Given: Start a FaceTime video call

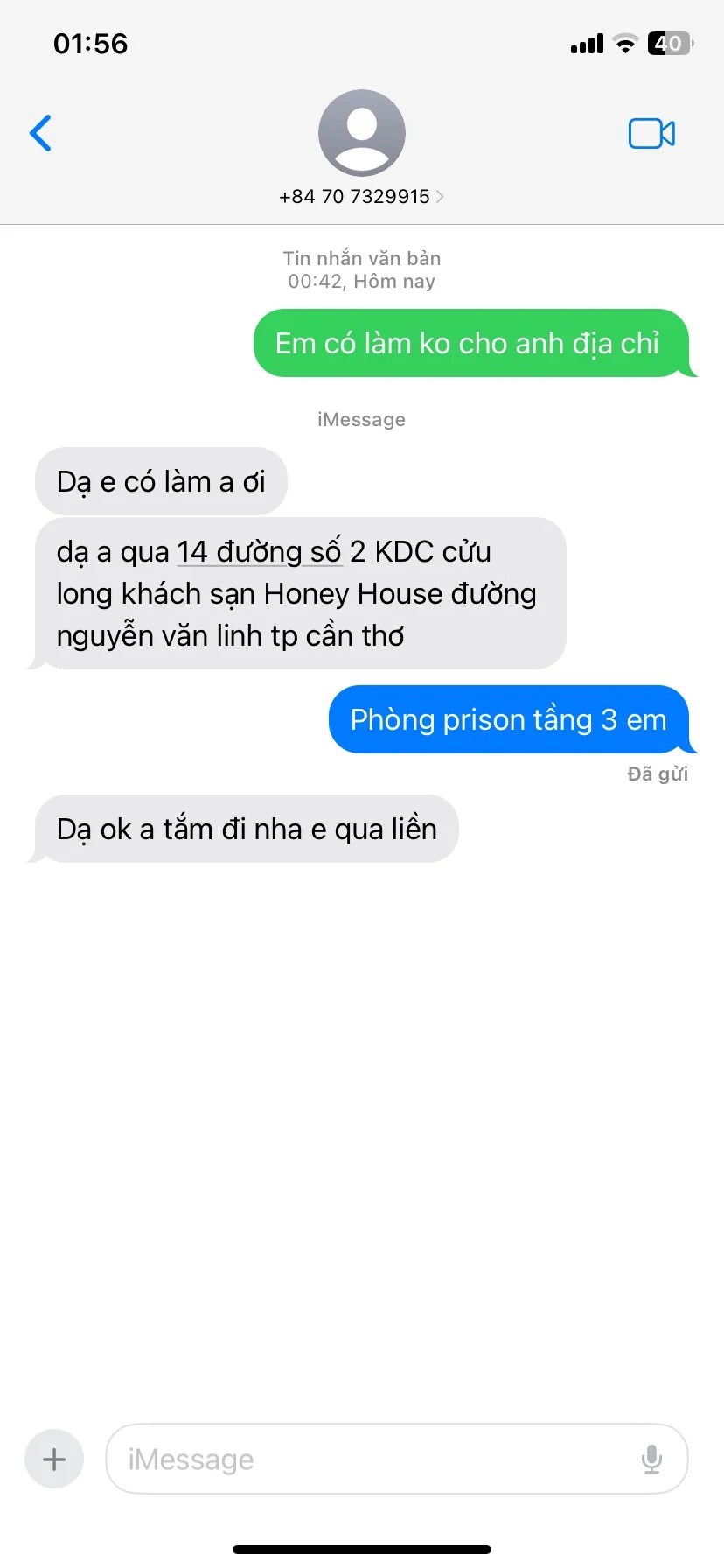Looking at the screenshot, I should point(651,133).
